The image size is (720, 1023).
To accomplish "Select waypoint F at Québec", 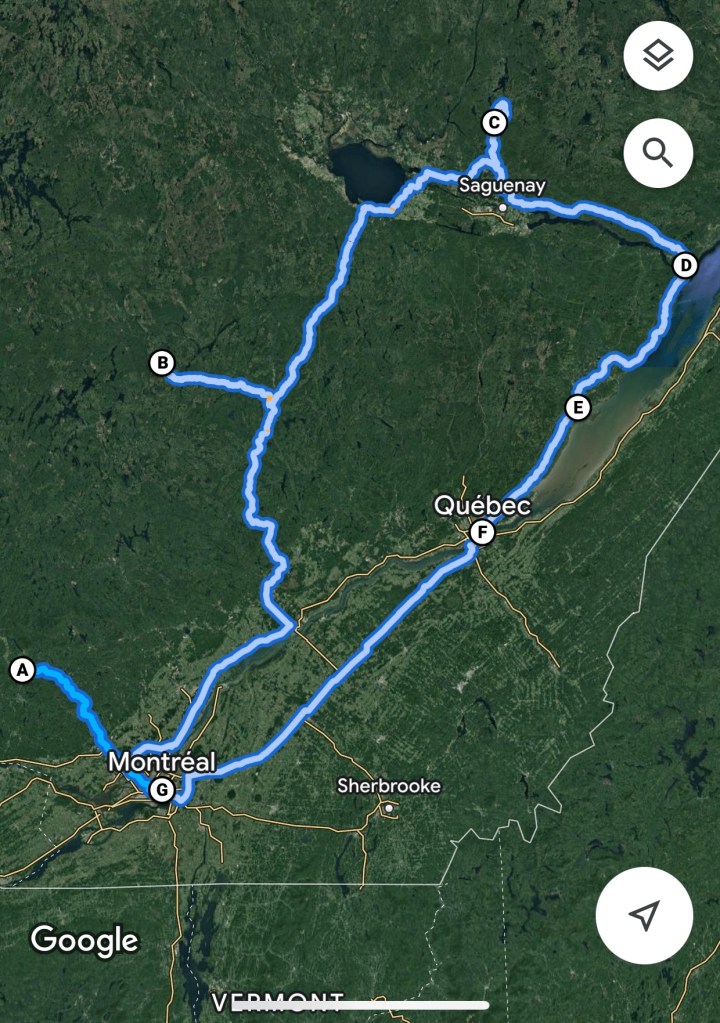I will tap(482, 532).
